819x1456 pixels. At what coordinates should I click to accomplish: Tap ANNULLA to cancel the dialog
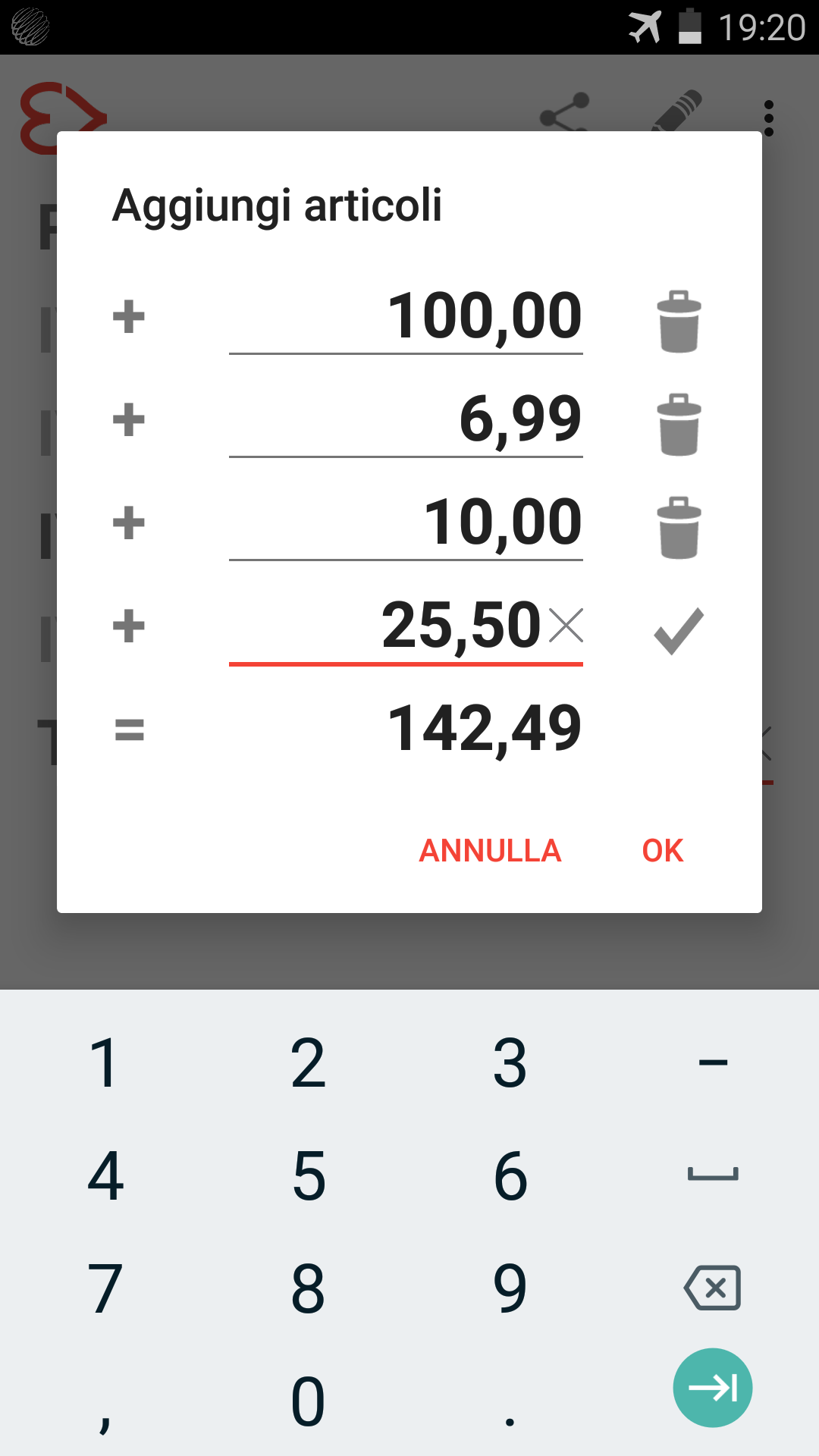click(x=490, y=850)
